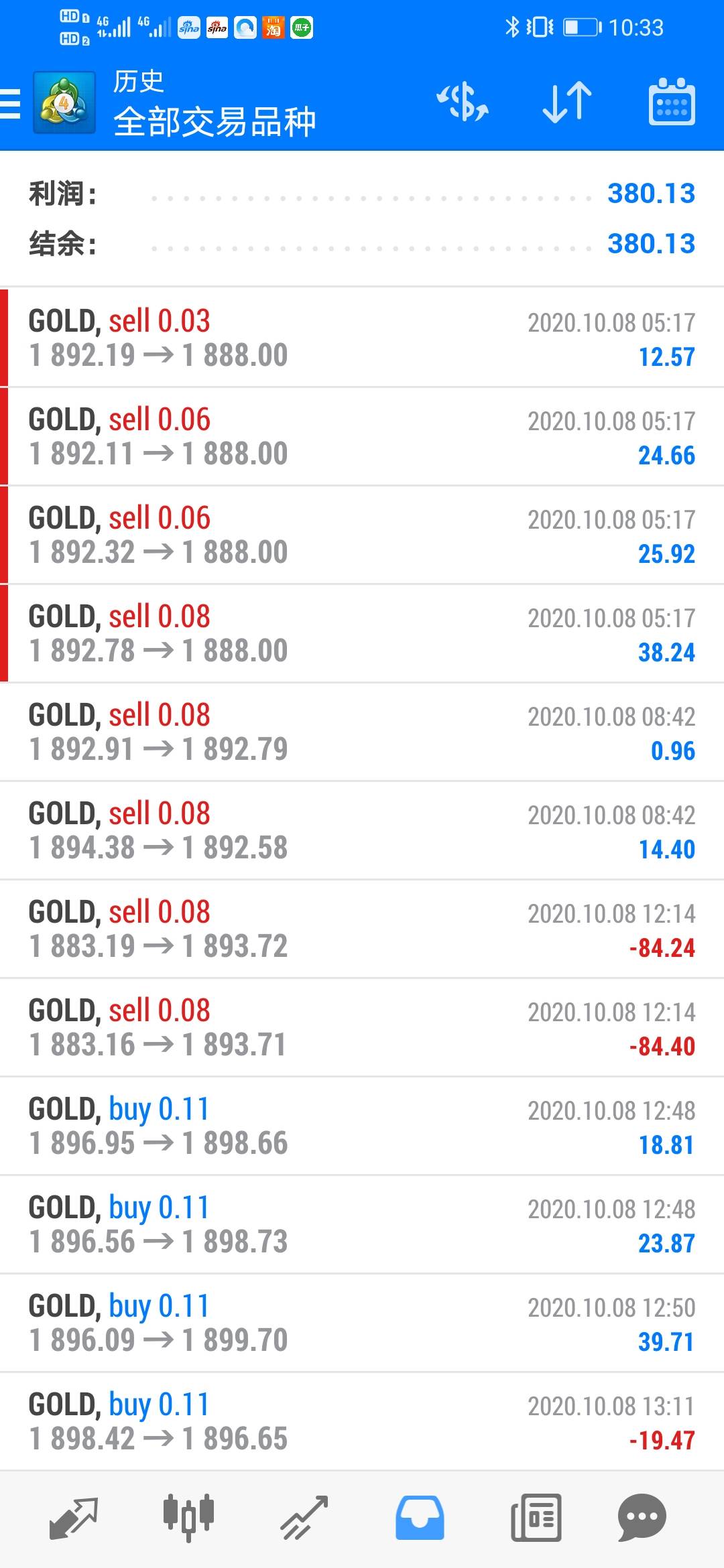Open the Chat messages tab
Screen dimensions: 724x1568
[x=642, y=1518]
